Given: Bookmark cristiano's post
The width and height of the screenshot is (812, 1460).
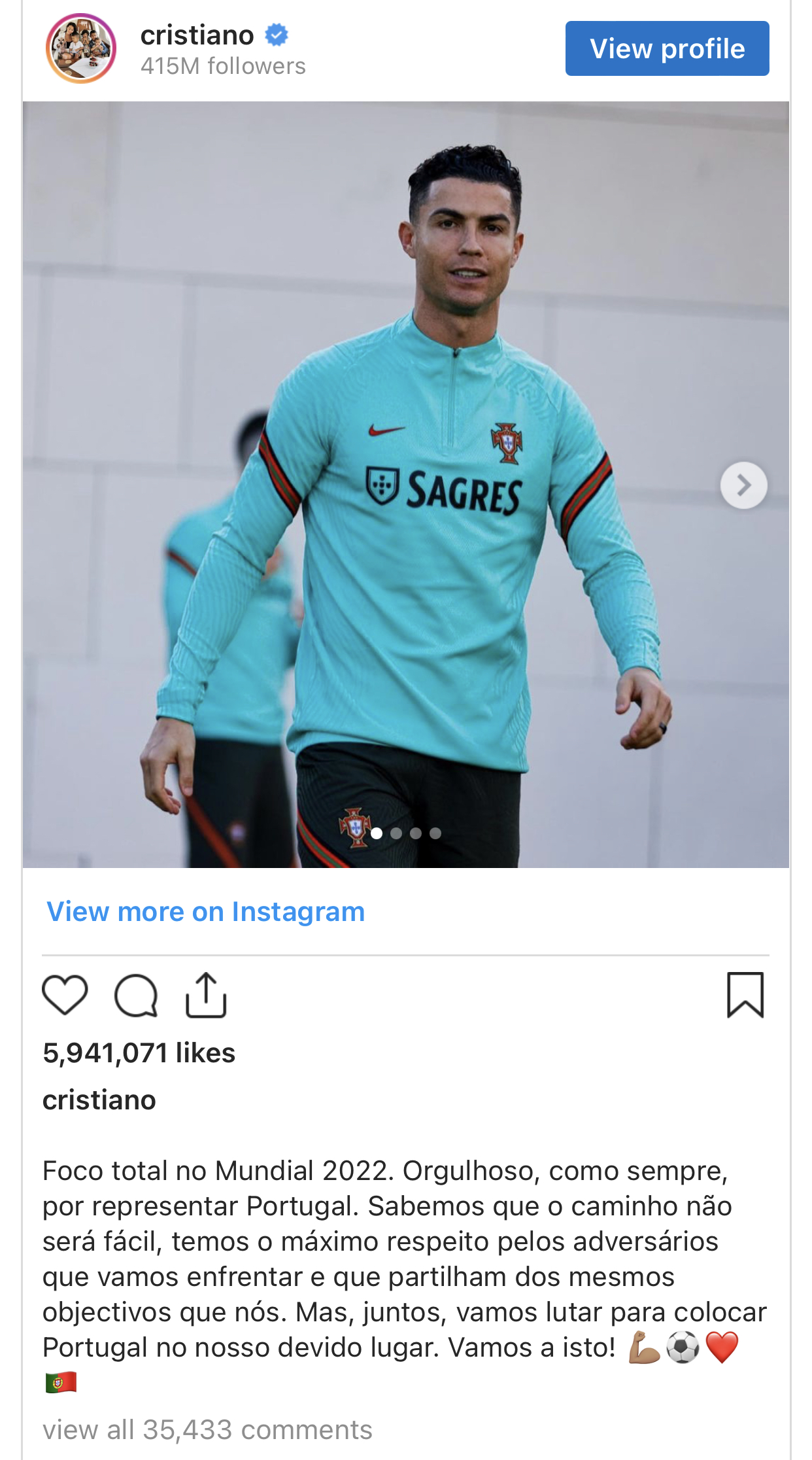Looking at the screenshot, I should point(745,995).
